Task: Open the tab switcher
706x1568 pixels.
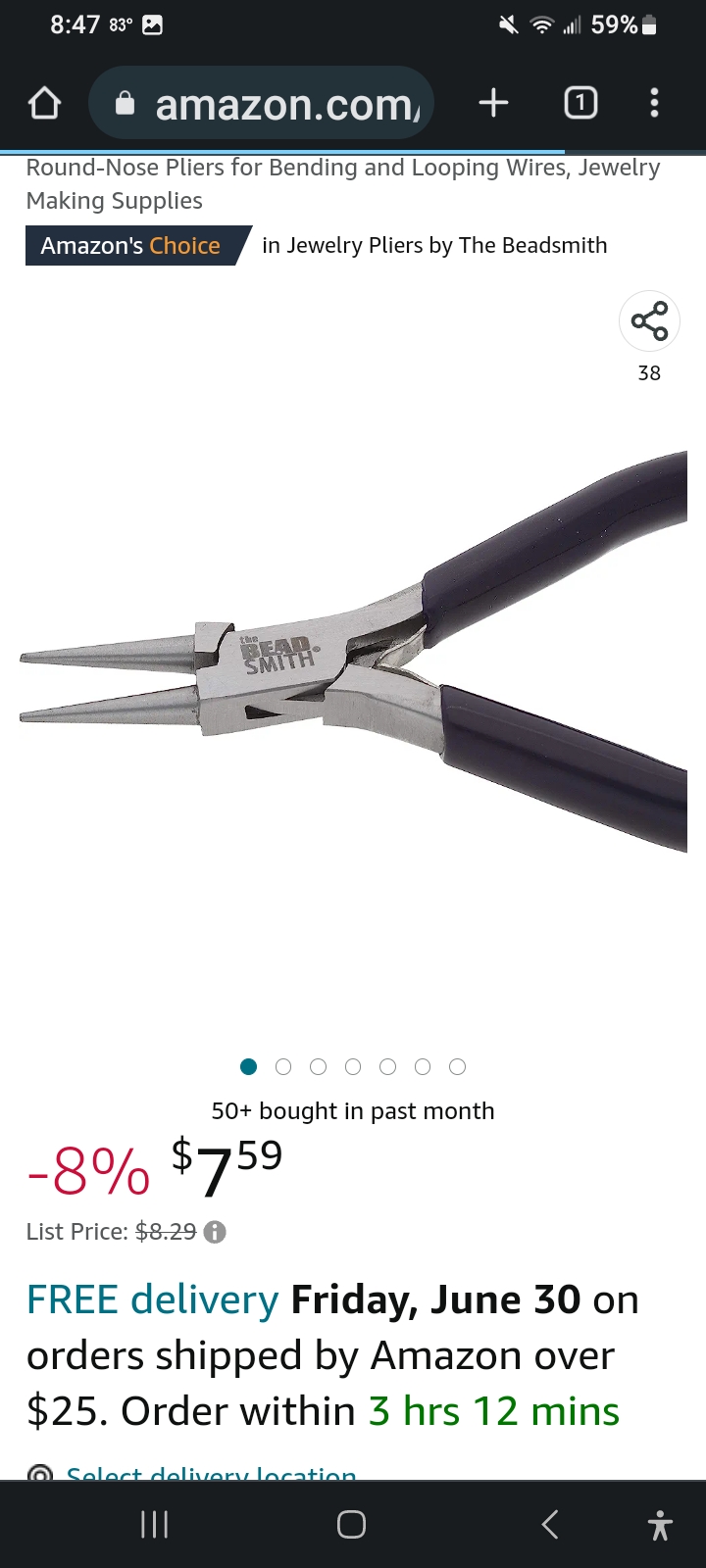Action: point(580,102)
